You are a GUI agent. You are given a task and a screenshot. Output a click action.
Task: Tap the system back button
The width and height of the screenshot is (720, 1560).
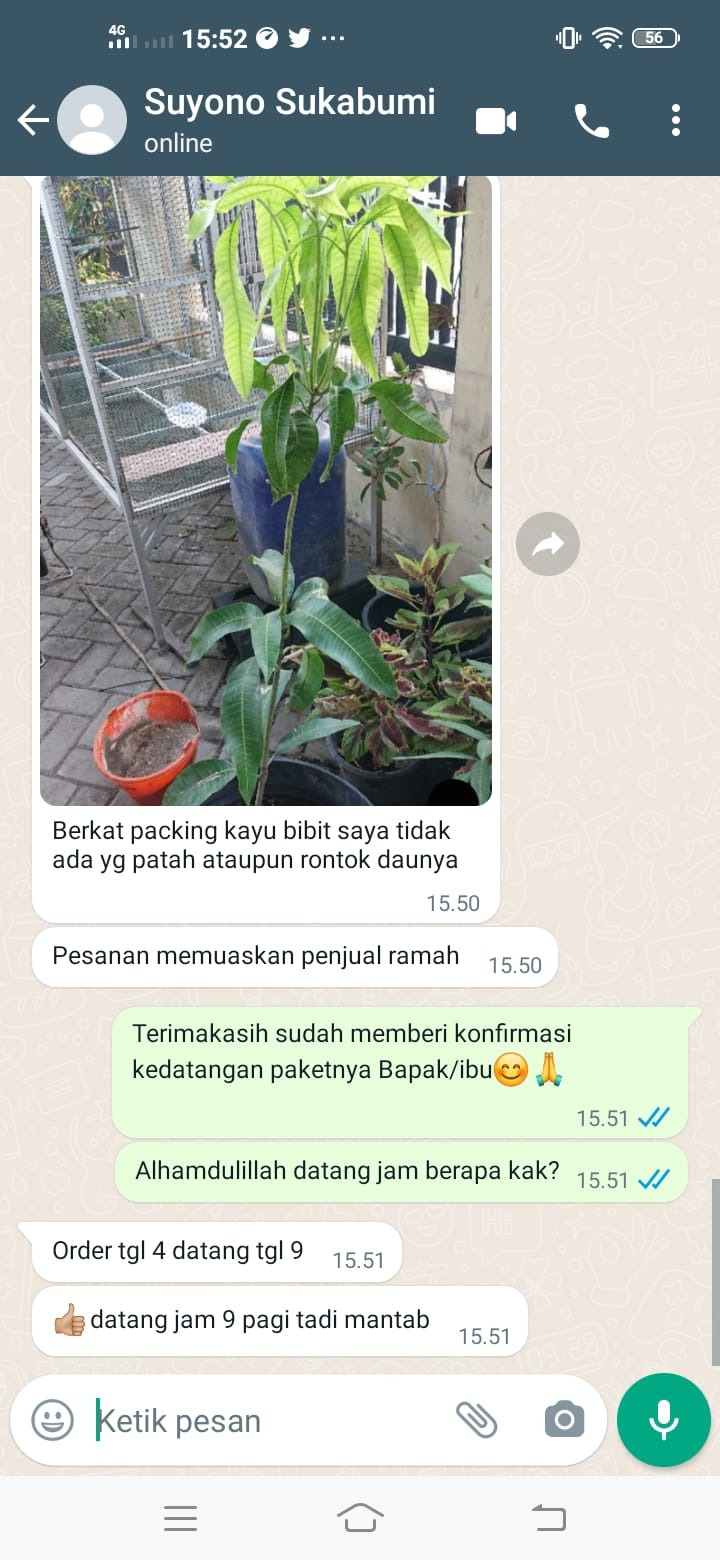pyautogui.click(x=548, y=1519)
